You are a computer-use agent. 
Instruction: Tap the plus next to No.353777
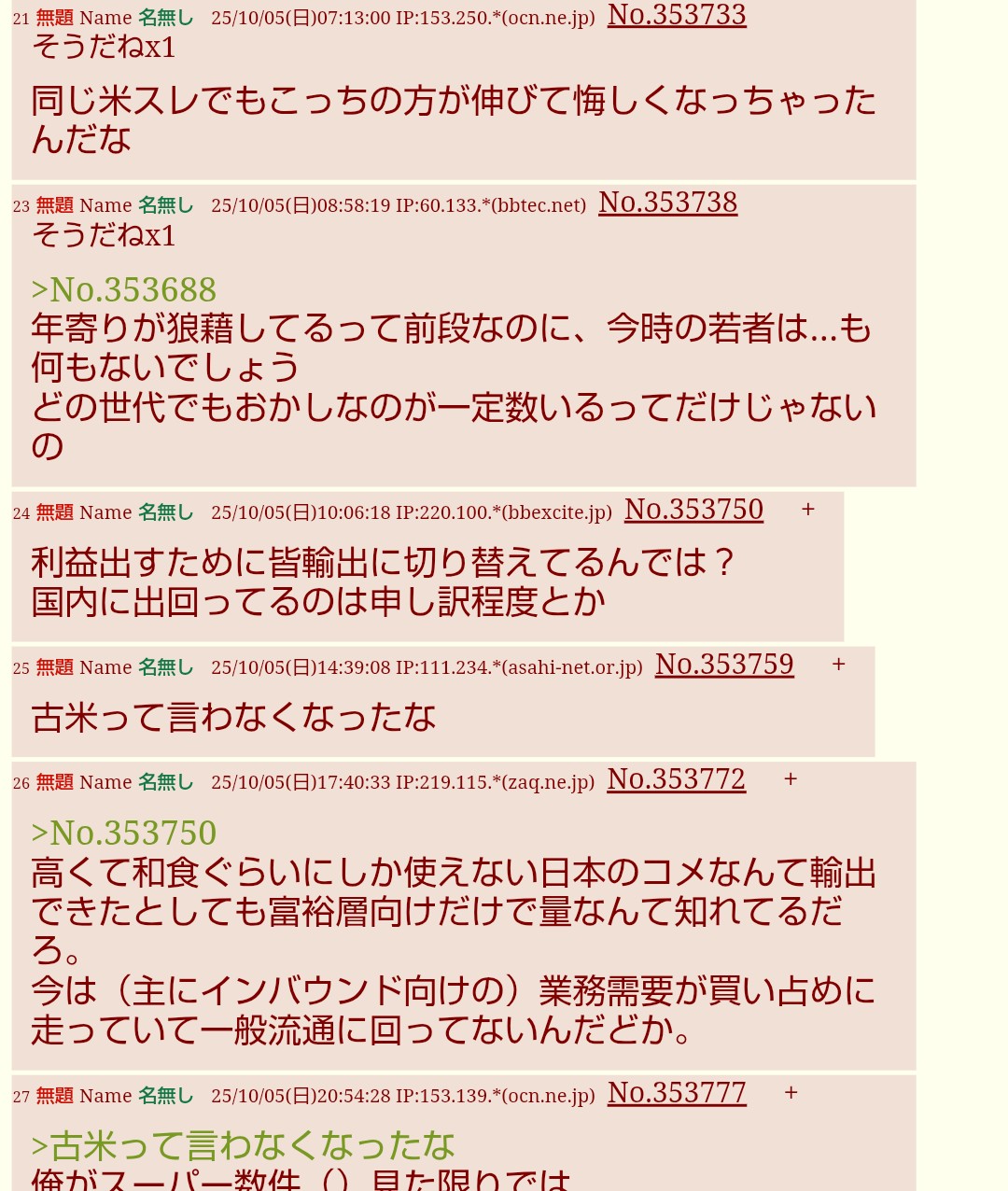[x=791, y=1093]
